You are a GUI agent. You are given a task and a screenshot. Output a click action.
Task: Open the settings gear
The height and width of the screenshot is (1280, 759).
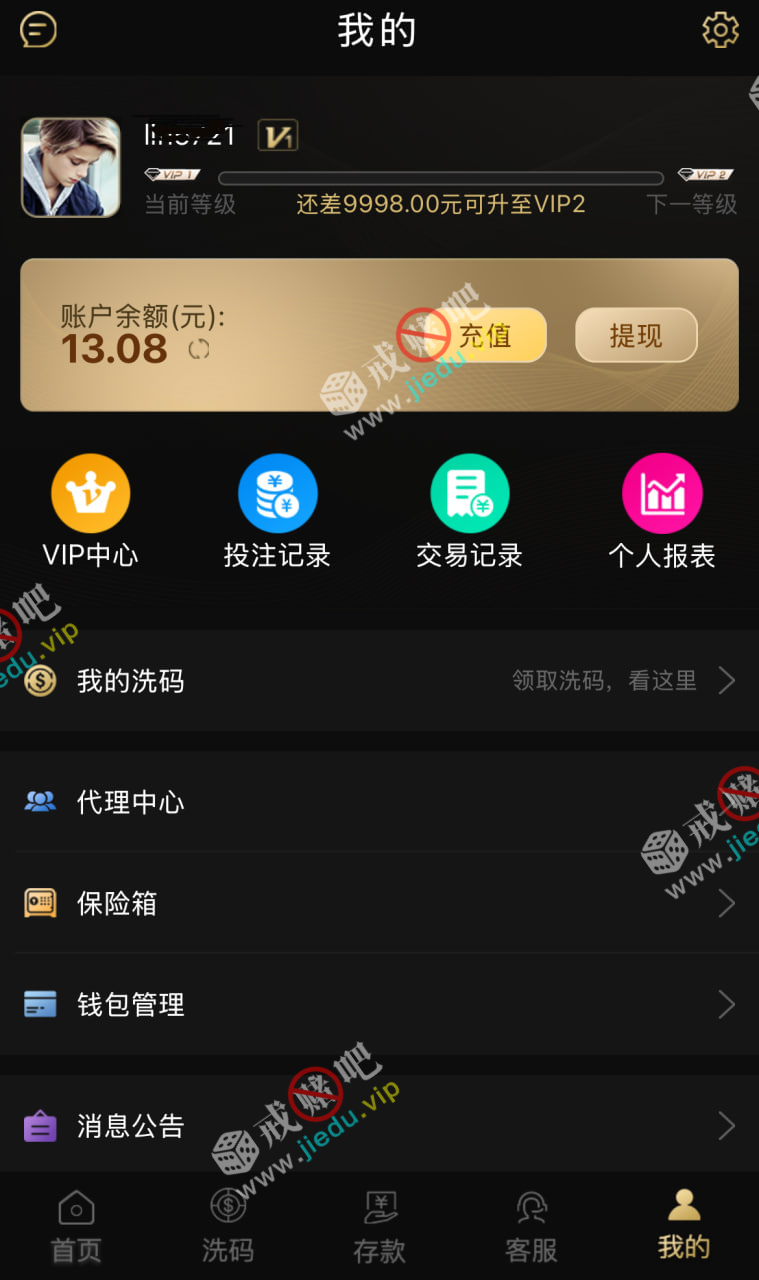click(x=720, y=30)
